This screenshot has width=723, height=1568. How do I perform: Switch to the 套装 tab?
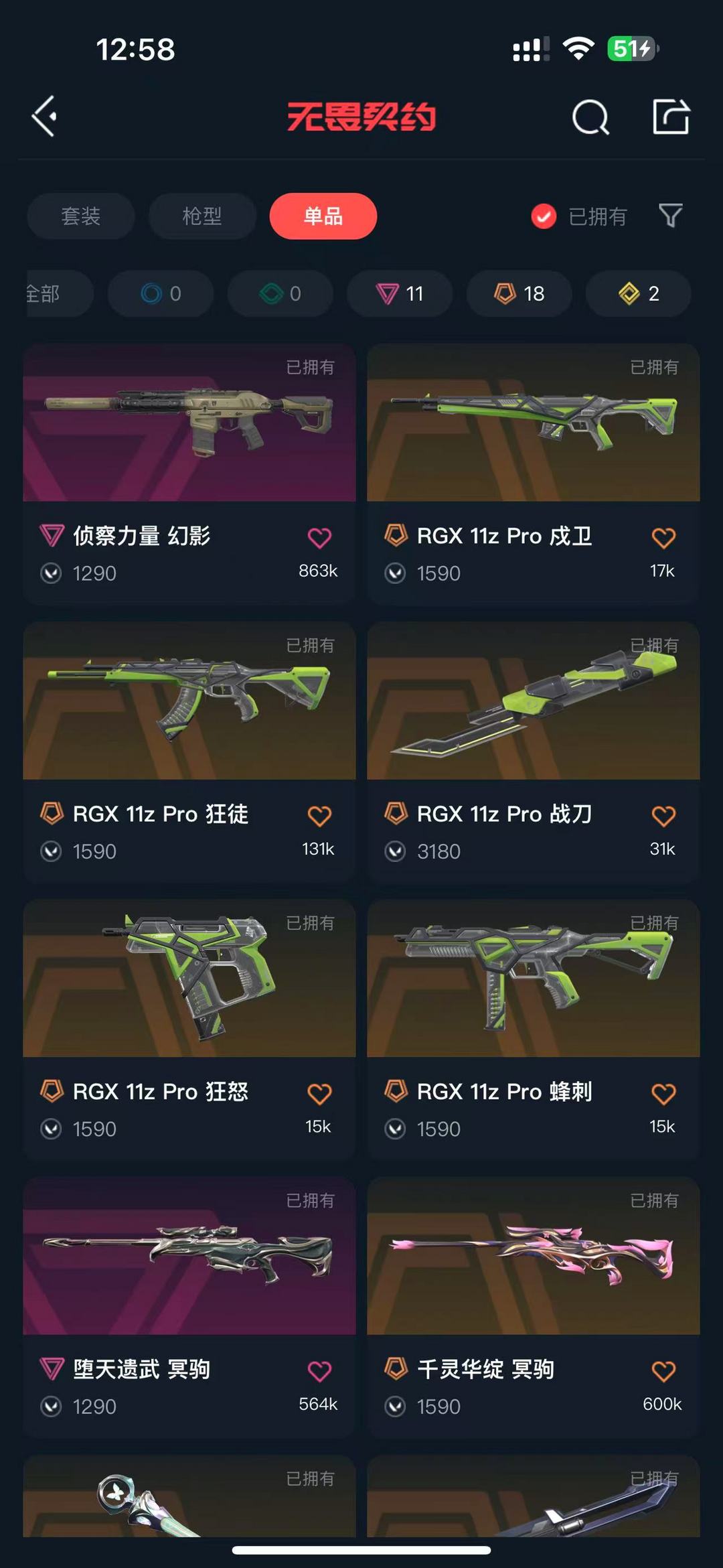[81, 216]
